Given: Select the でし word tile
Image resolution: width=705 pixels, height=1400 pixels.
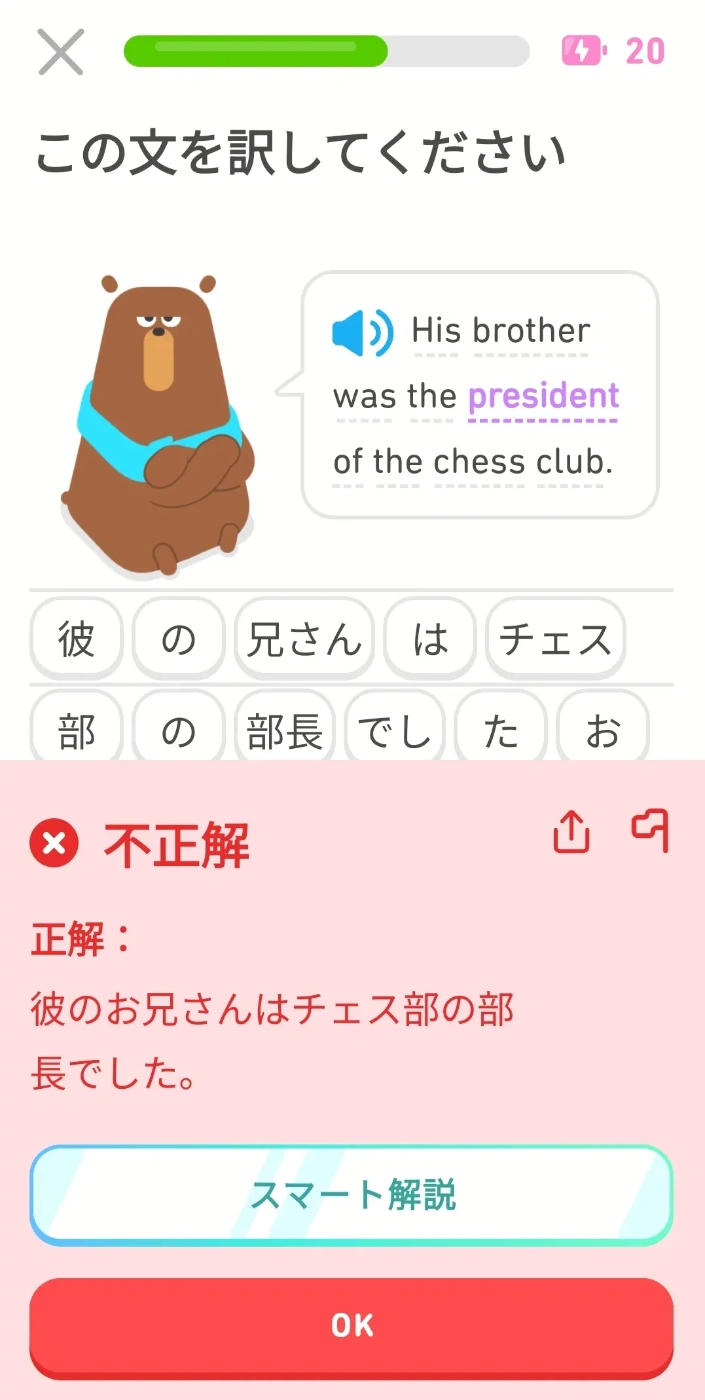Looking at the screenshot, I should (395, 732).
